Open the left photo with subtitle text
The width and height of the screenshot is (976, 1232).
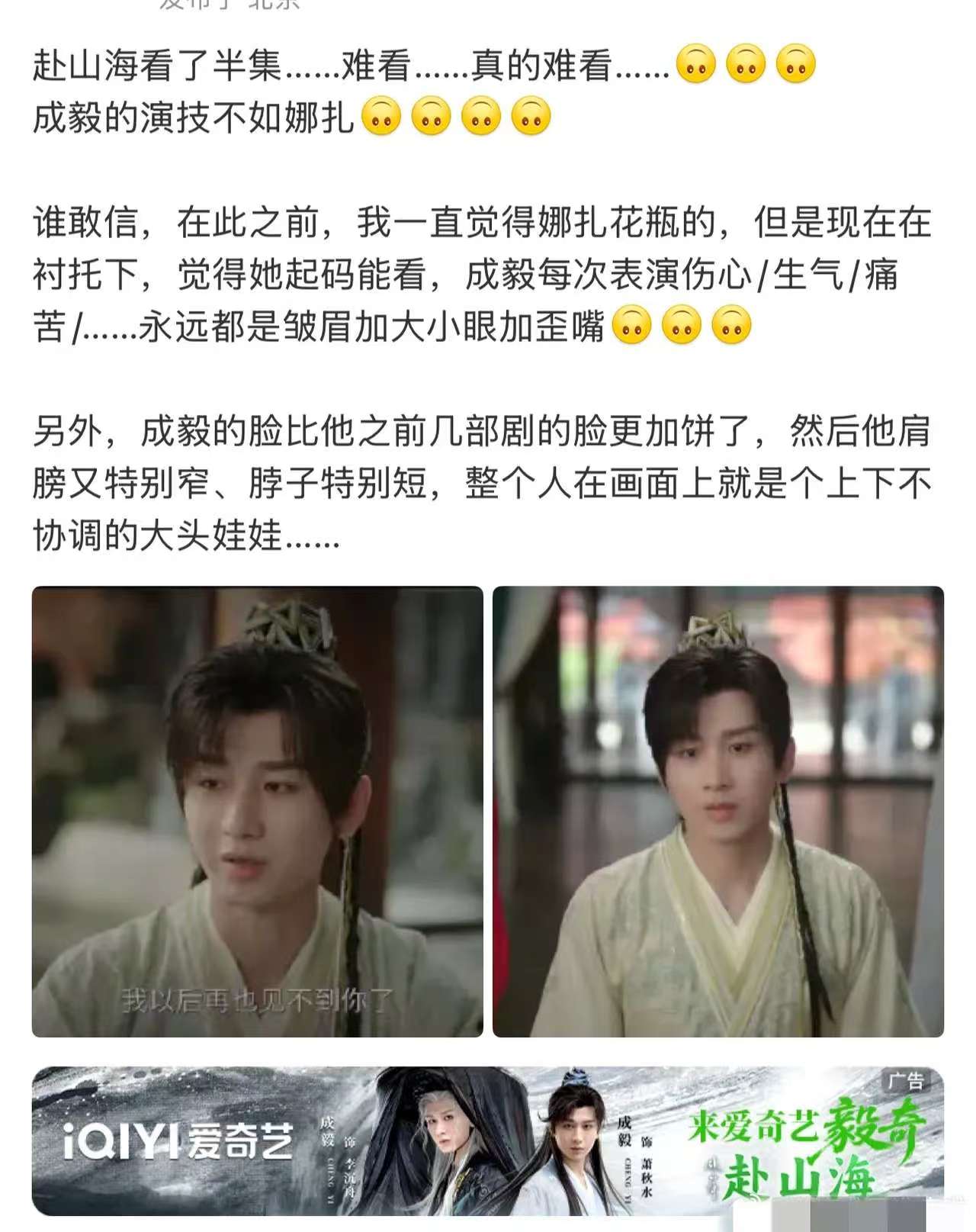(257, 811)
